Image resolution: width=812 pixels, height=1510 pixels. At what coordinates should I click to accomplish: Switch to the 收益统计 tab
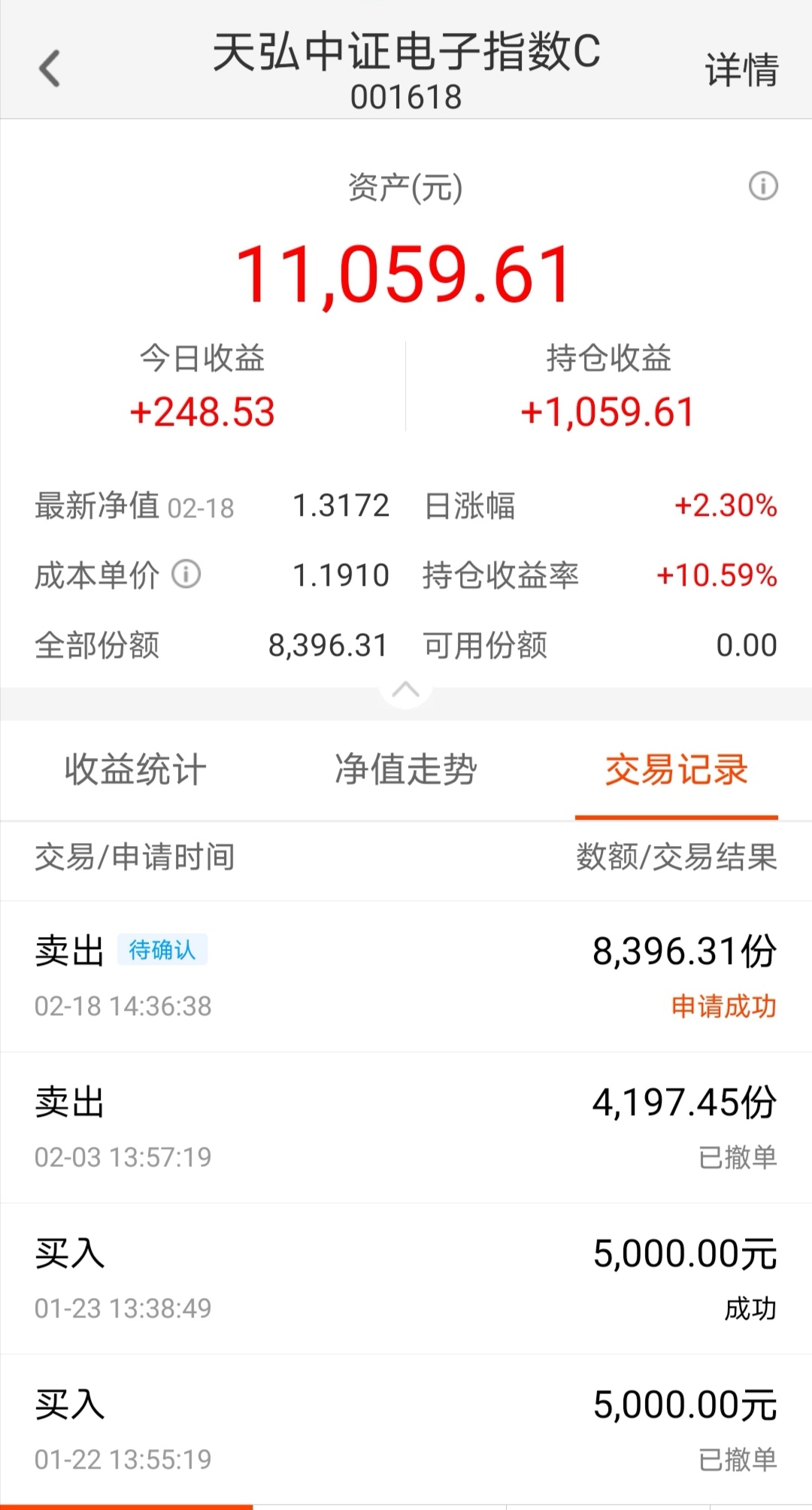[x=135, y=770]
